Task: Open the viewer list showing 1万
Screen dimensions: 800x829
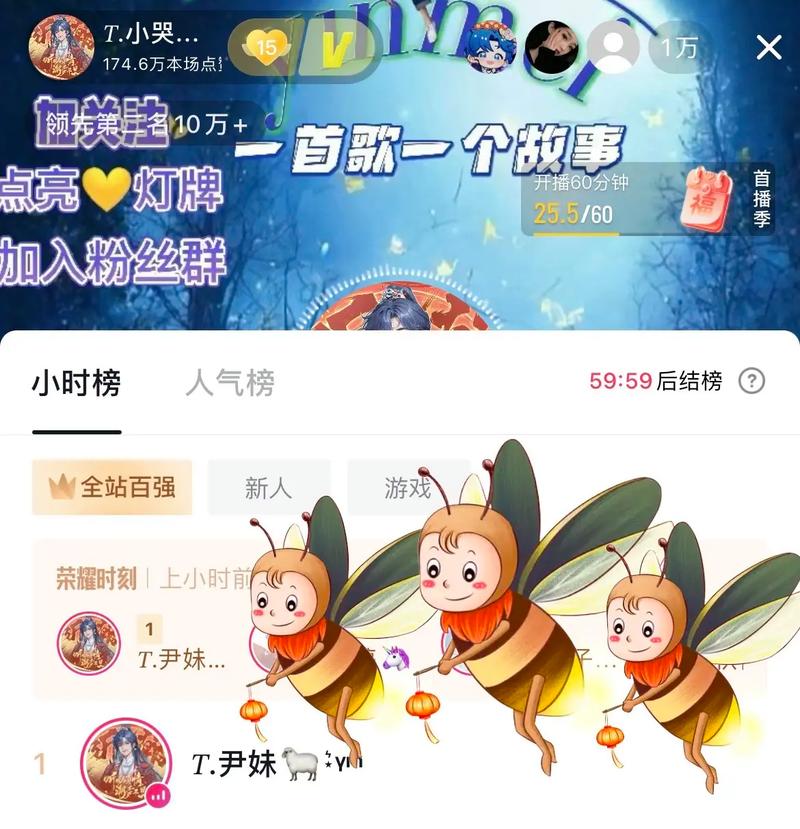Action: pyautogui.click(x=679, y=47)
